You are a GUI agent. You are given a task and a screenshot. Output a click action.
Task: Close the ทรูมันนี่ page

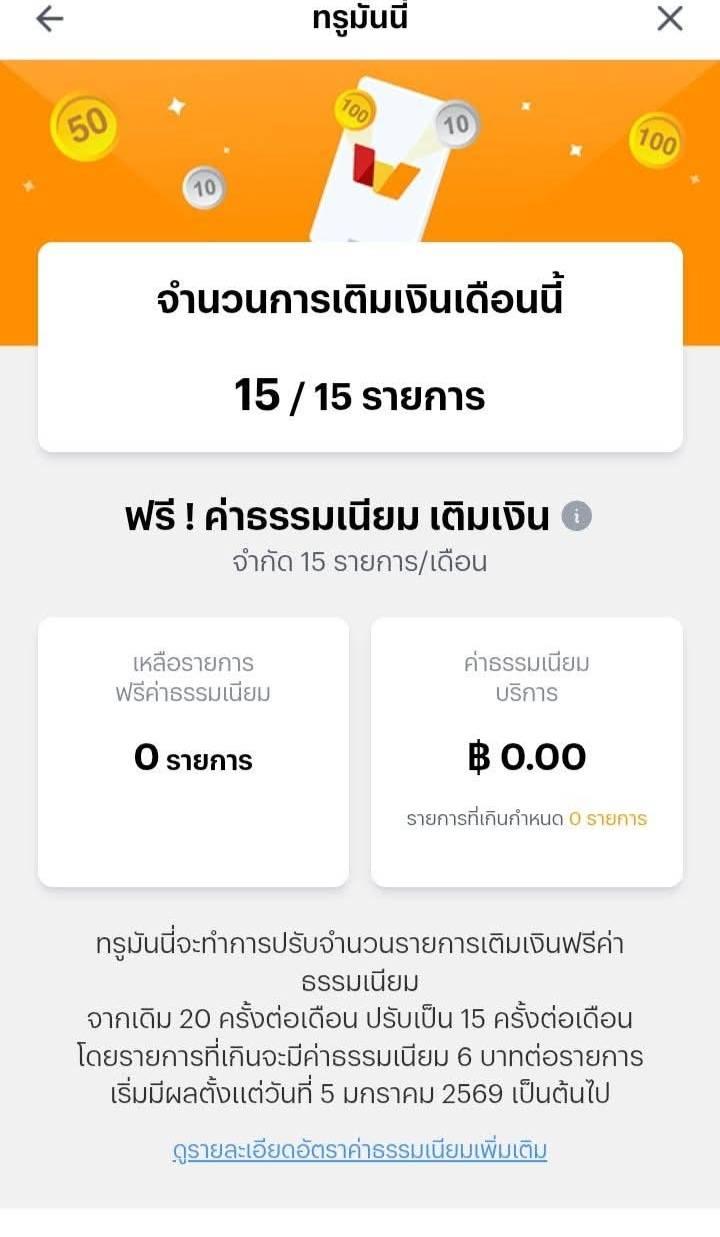pos(669,19)
